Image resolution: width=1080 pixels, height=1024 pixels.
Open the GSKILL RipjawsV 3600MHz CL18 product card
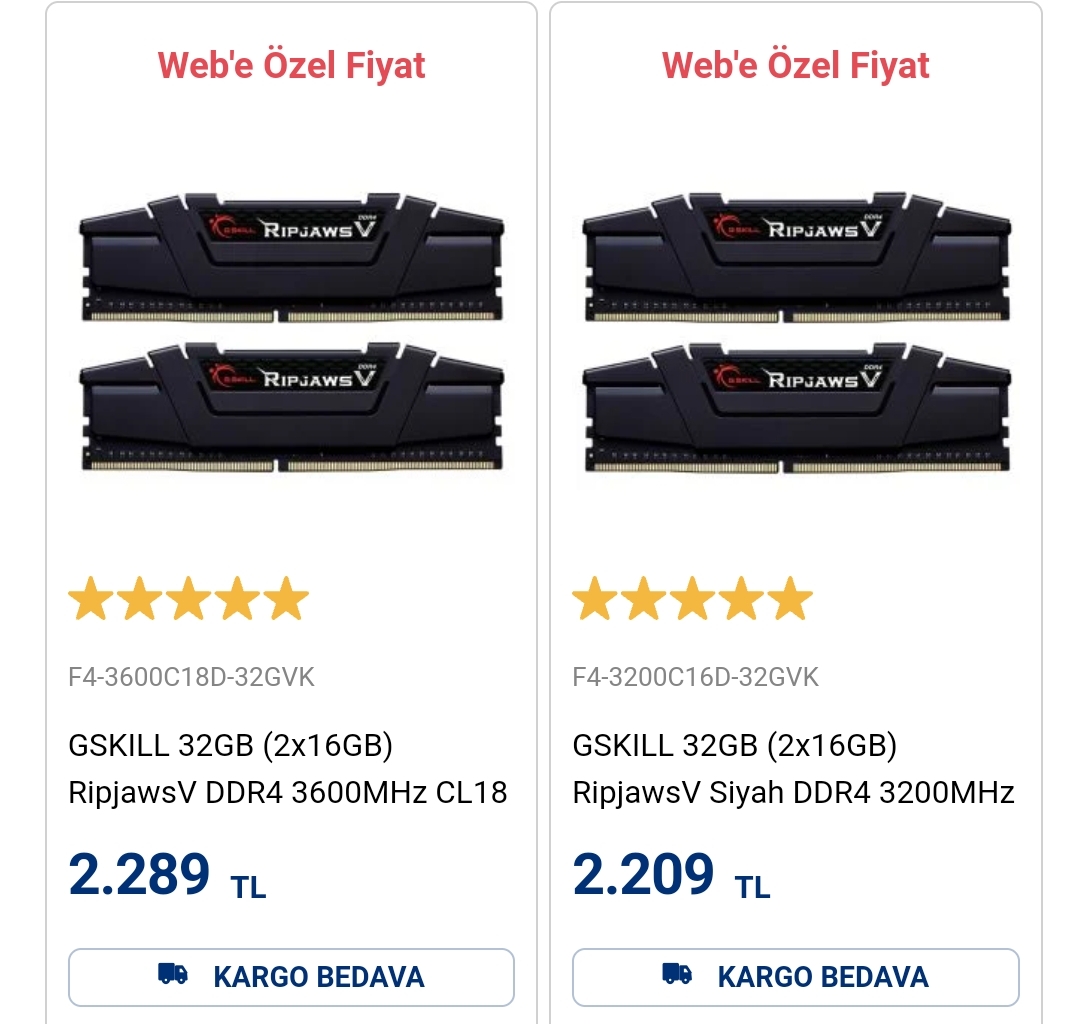tap(288, 769)
